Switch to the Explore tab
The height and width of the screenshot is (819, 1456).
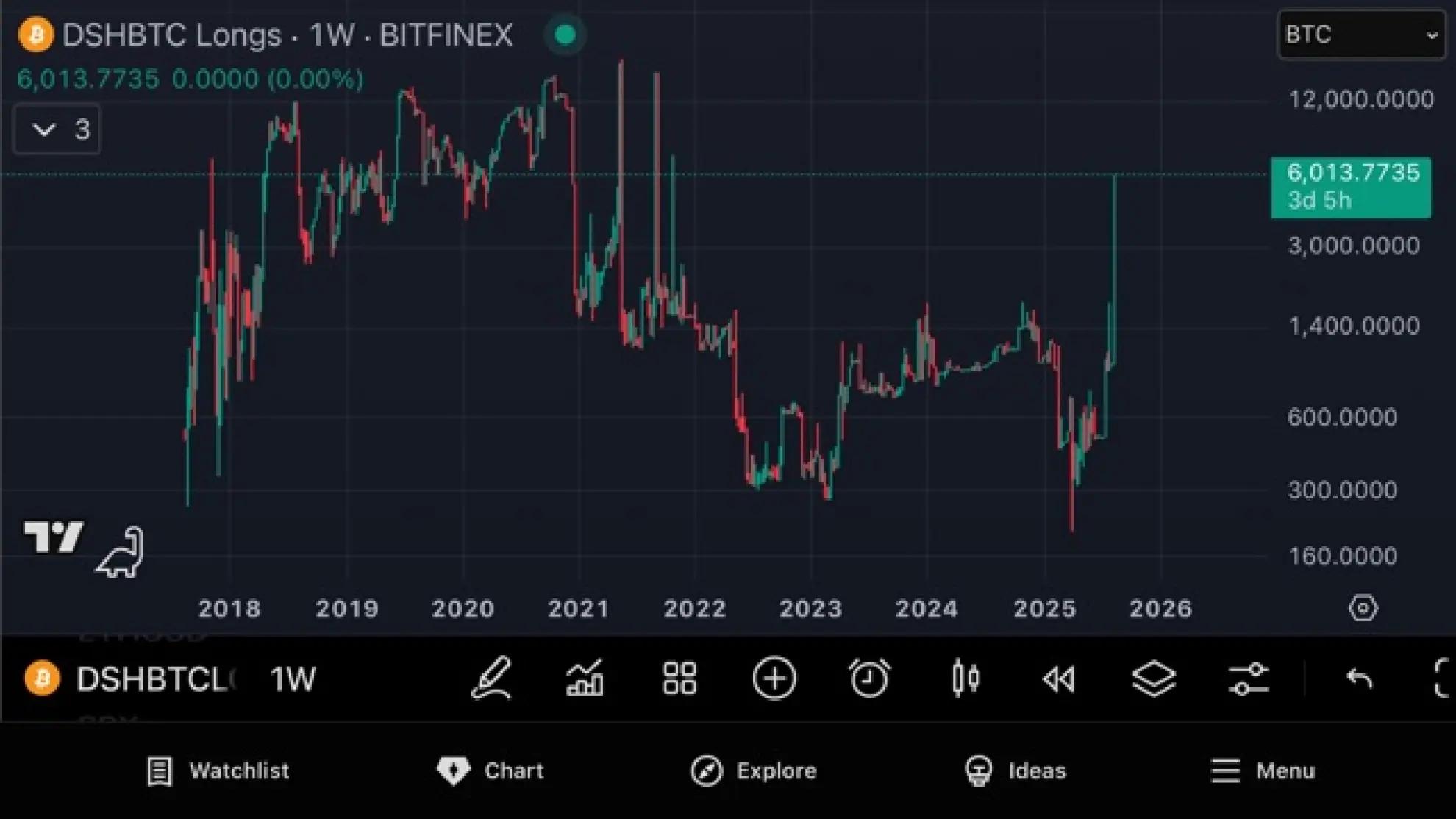pyautogui.click(x=754, y=770)
